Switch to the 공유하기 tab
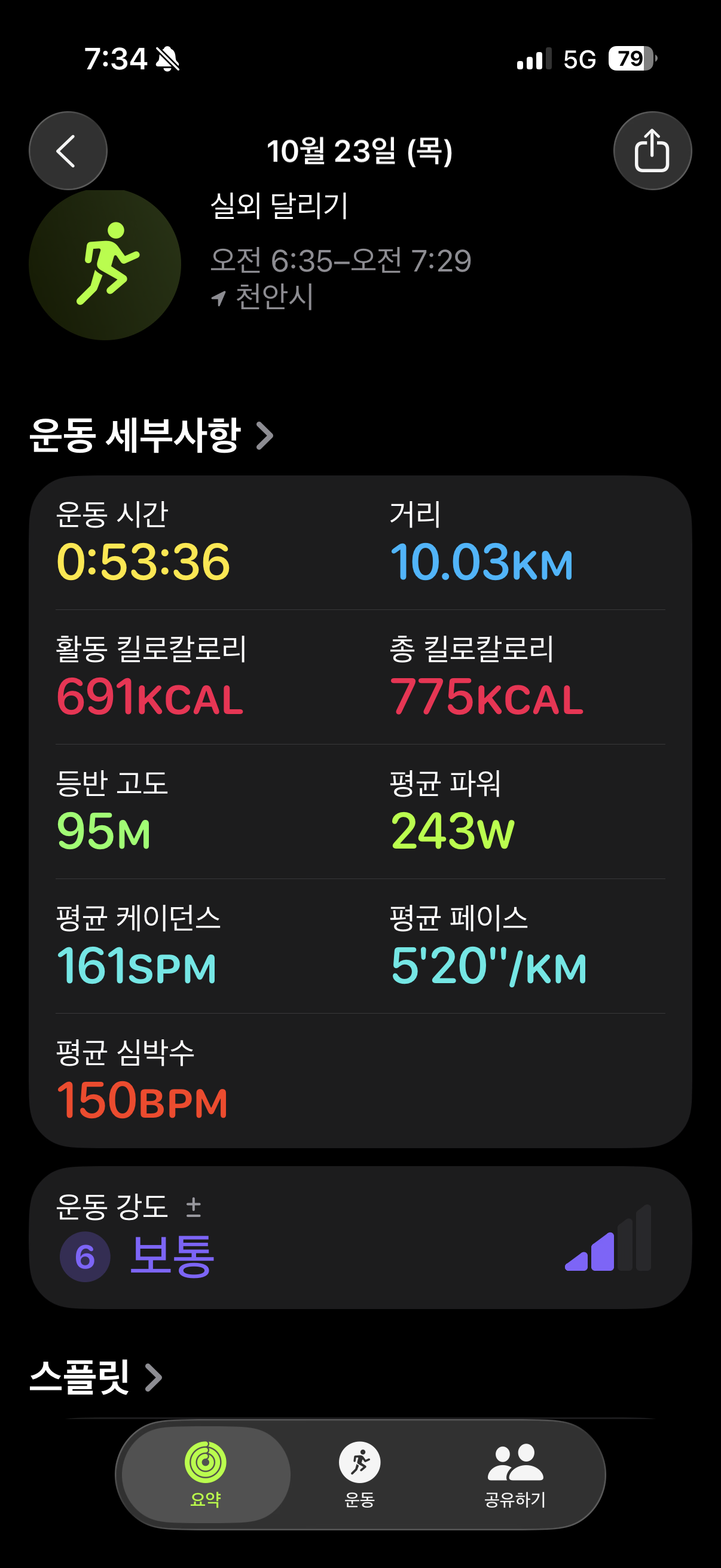 [515, 1474]
